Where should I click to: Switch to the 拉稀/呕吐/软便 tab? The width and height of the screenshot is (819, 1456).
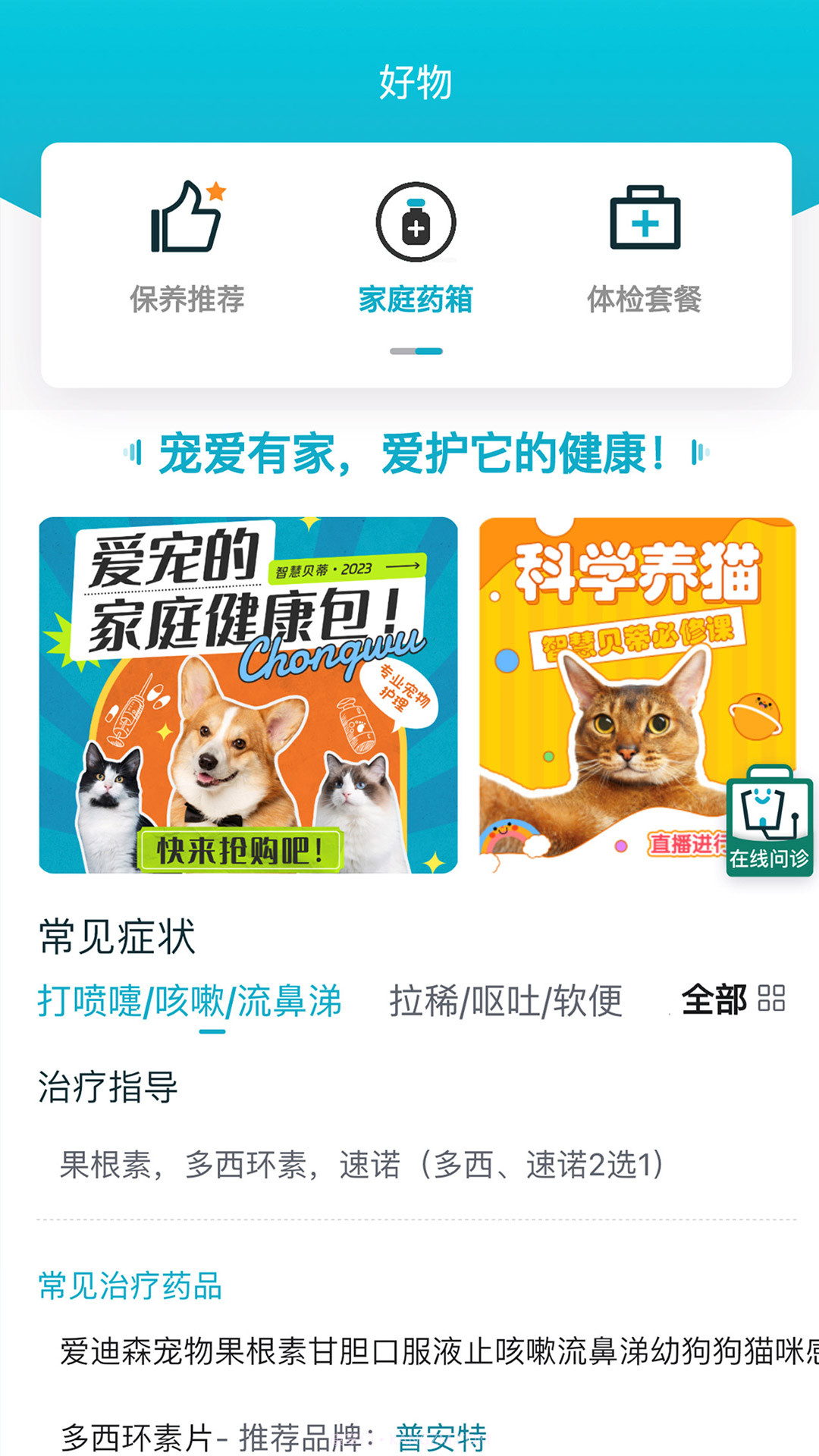507,999
